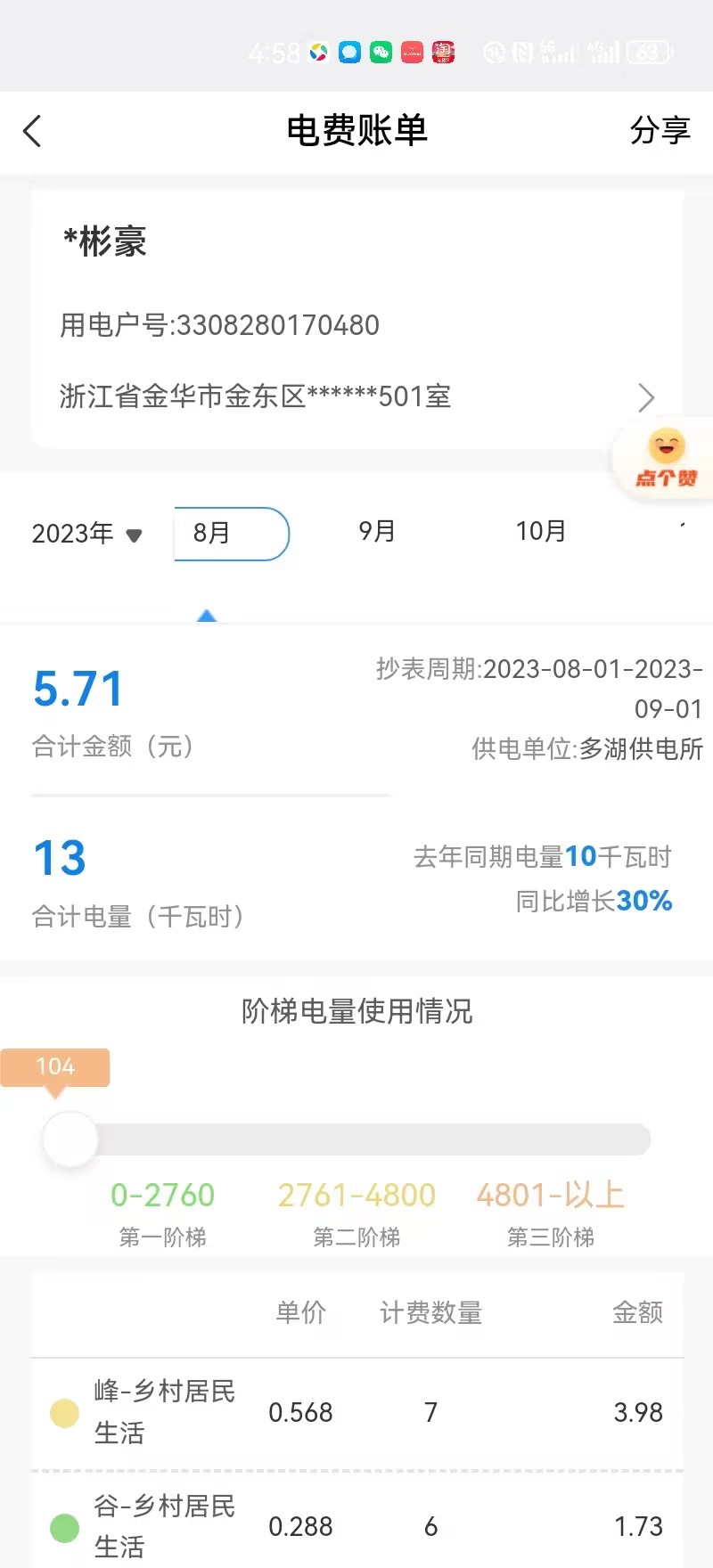Open the account address row ending 501室
The image size is (713, 1568).
(x=356, y=396)
